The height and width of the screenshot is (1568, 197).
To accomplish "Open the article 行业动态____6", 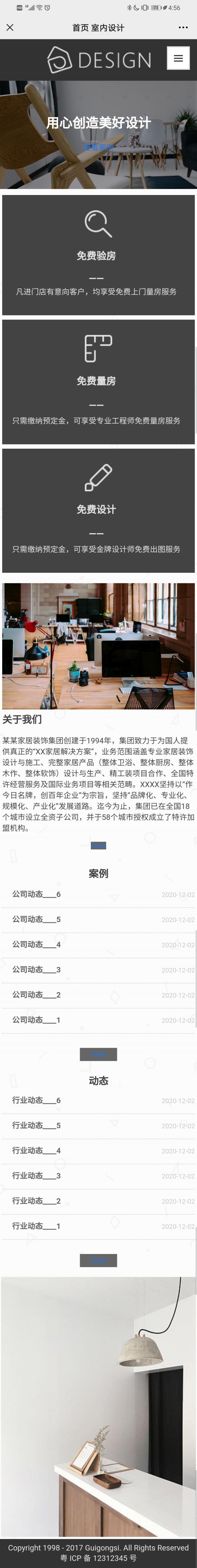I will (37, 1100).
